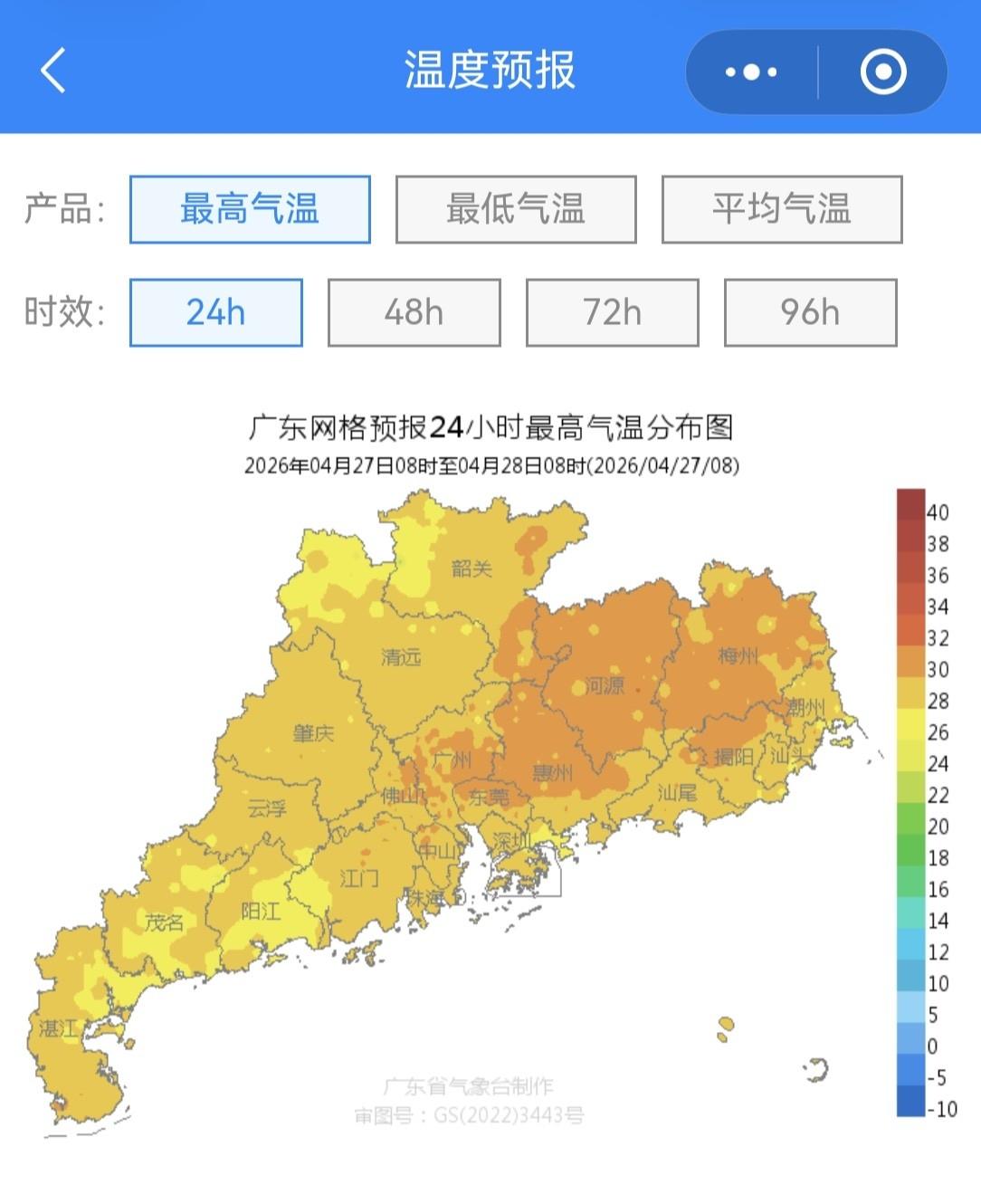Image resolution: width=981 pixels, height=1204 pixels.
Task: Switch to 平均气温 product
Action: (782, 209)
